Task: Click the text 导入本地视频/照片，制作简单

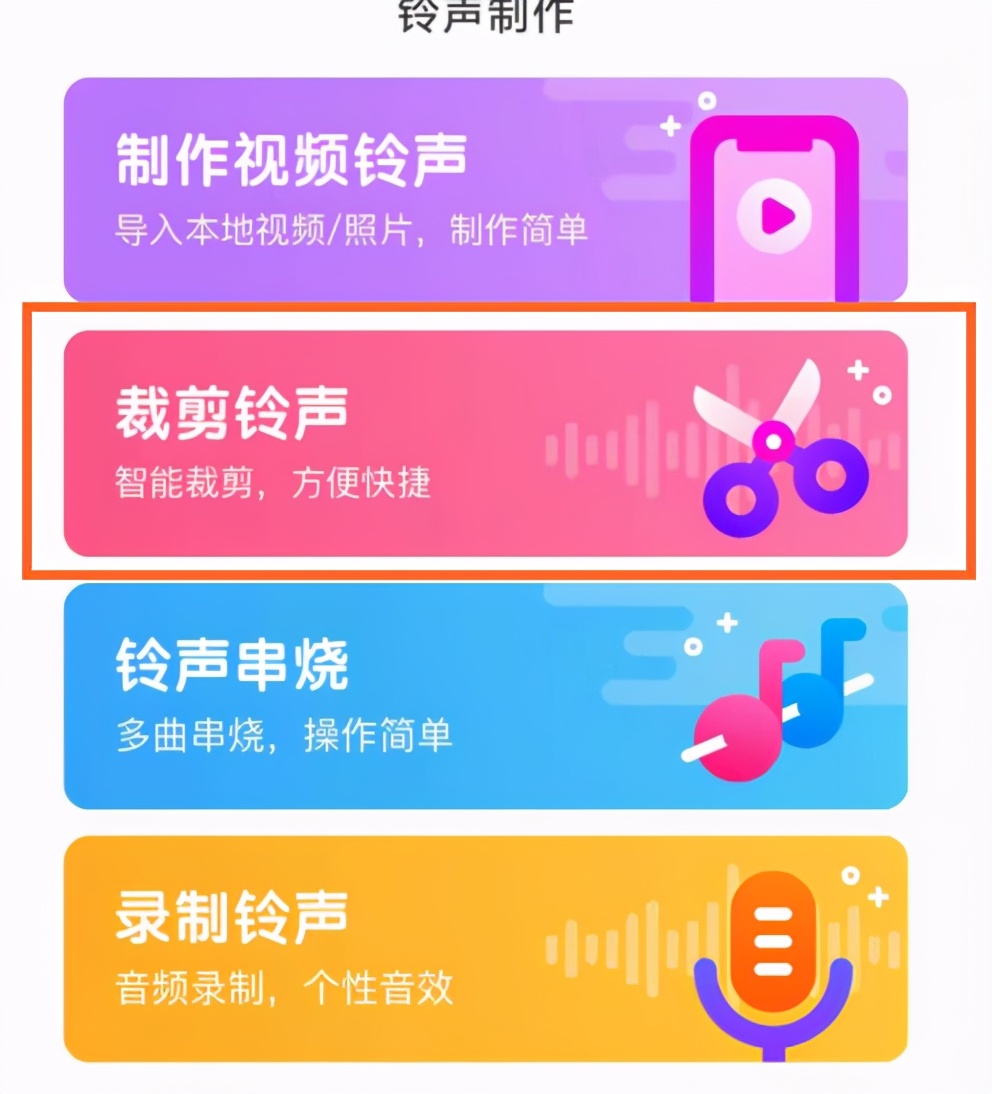Action: coord(350,230)
